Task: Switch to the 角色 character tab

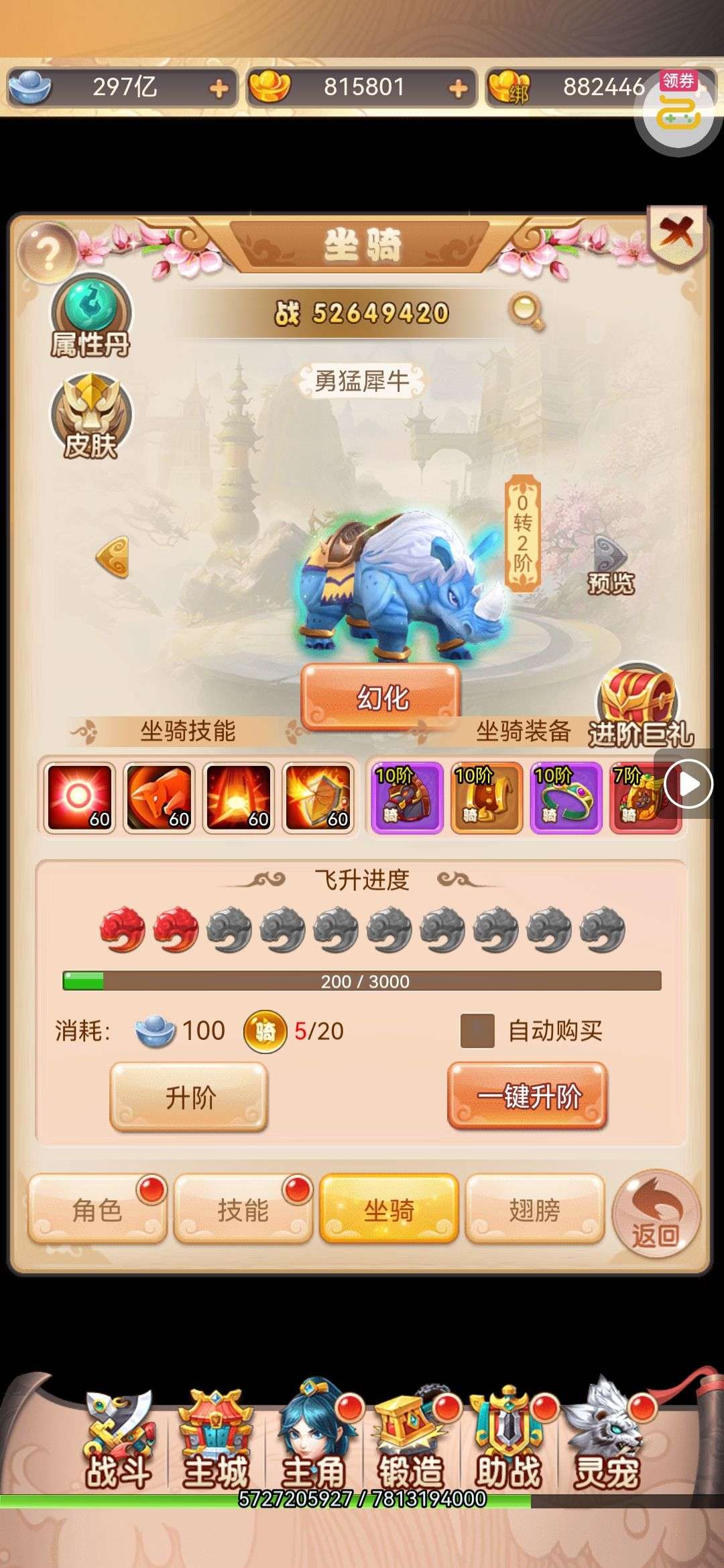Action: 97,1210
